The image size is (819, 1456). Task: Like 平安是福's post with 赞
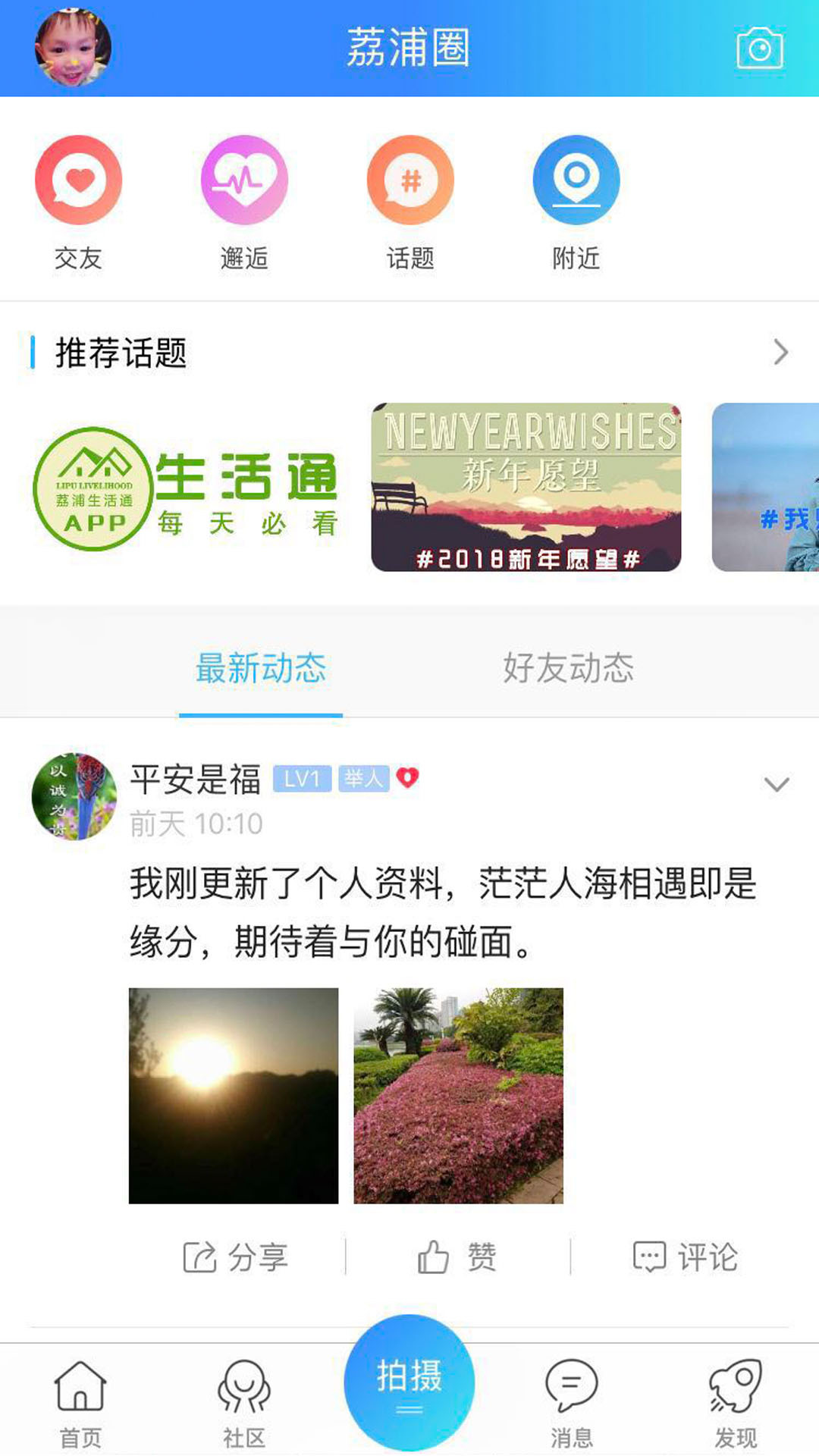pos(457,1257)
